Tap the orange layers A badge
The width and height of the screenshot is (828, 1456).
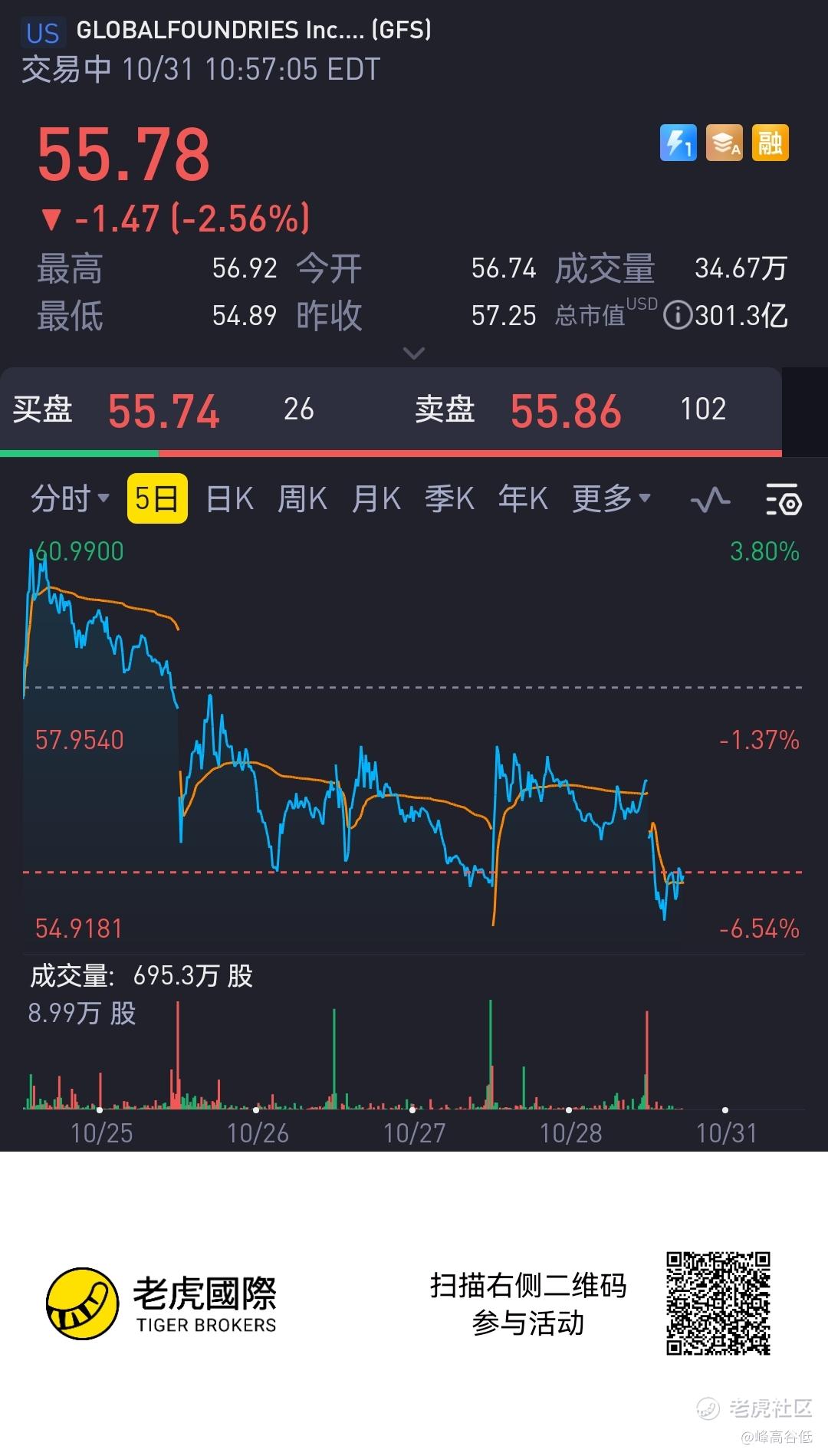(724, 143)
